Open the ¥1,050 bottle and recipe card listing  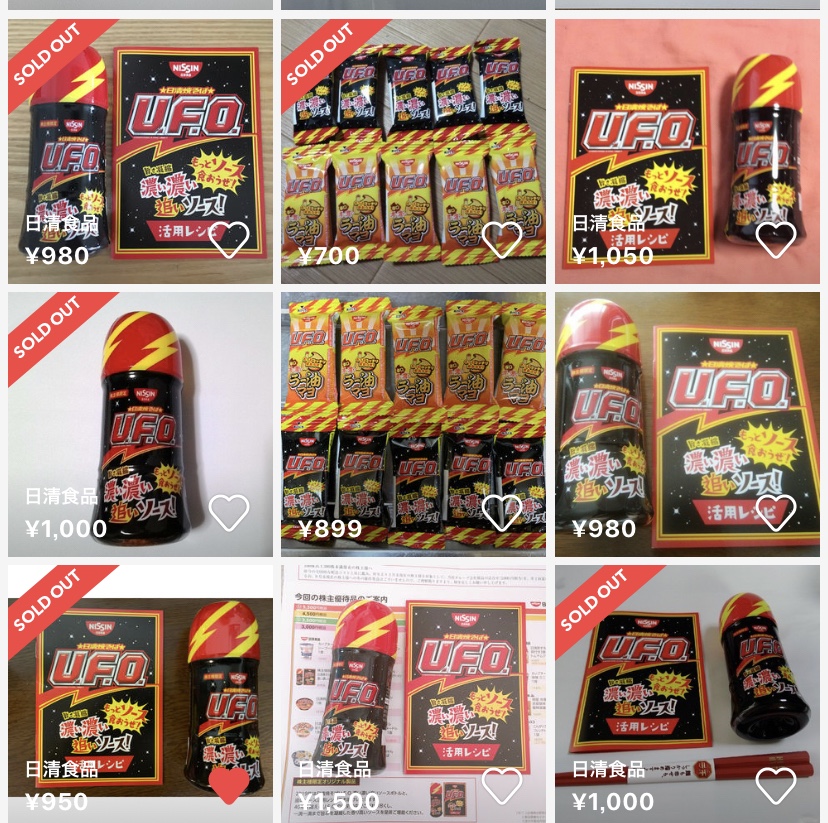click(x=687, y=140)
